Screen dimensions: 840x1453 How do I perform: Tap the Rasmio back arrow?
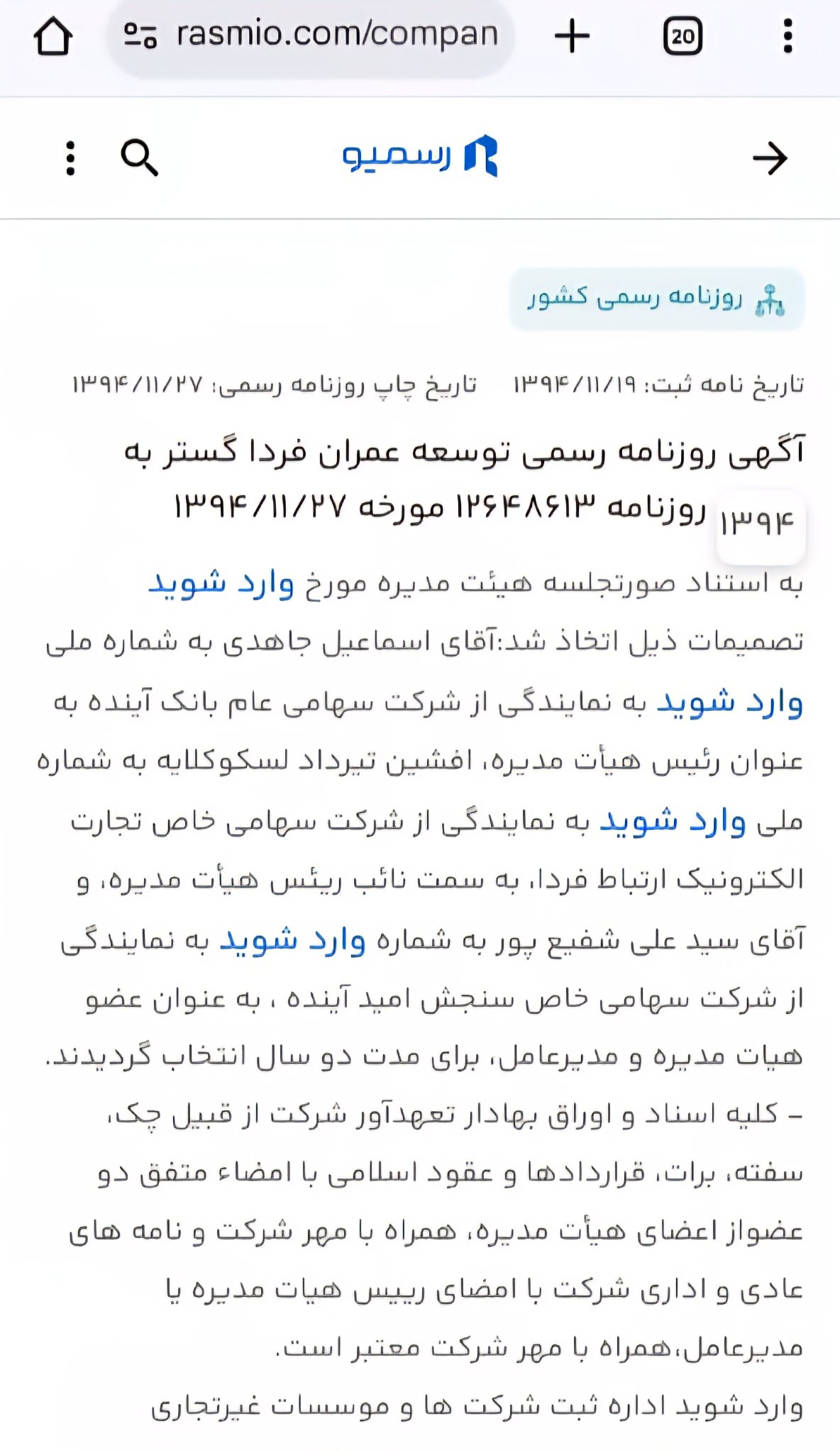click(x=770, y=158)
